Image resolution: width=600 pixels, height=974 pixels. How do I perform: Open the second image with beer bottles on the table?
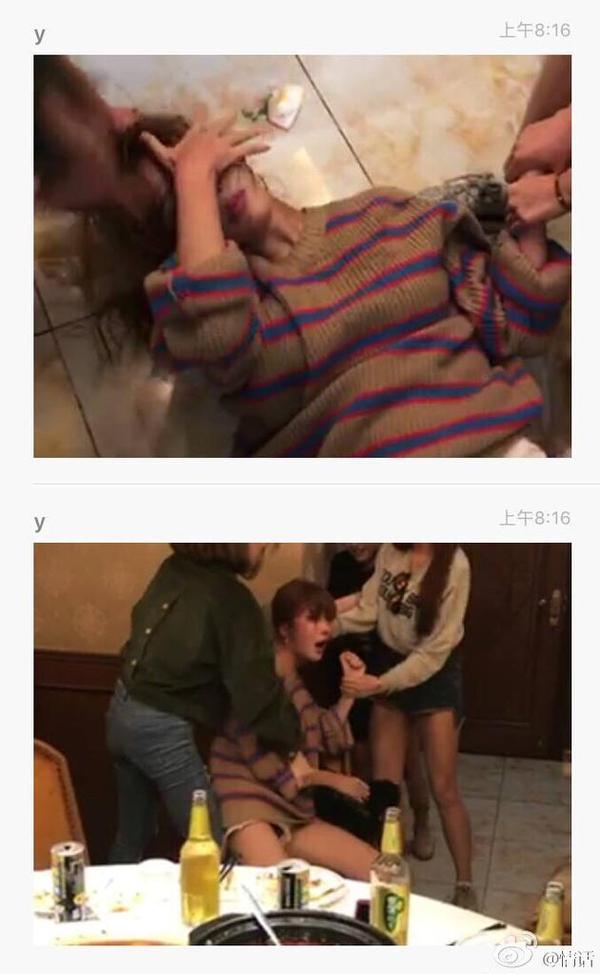pyautogui.click(x=302, y=744)
